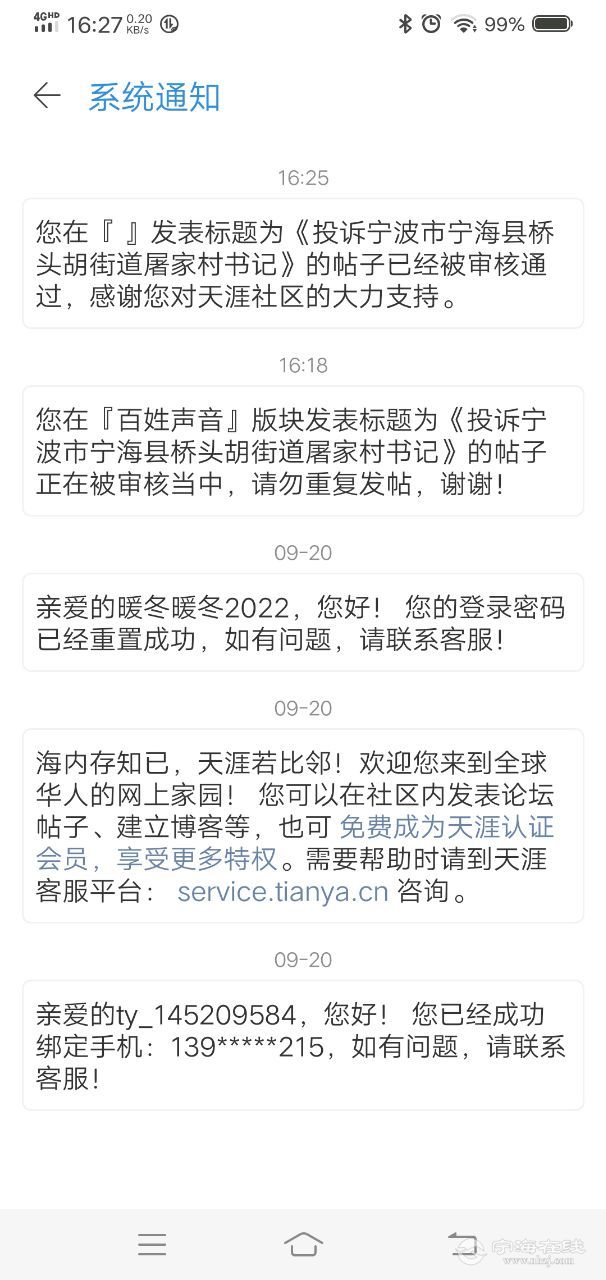Go back from 系统通知 screen
This screenshot has width=606, height=1280.
point(46,96)
